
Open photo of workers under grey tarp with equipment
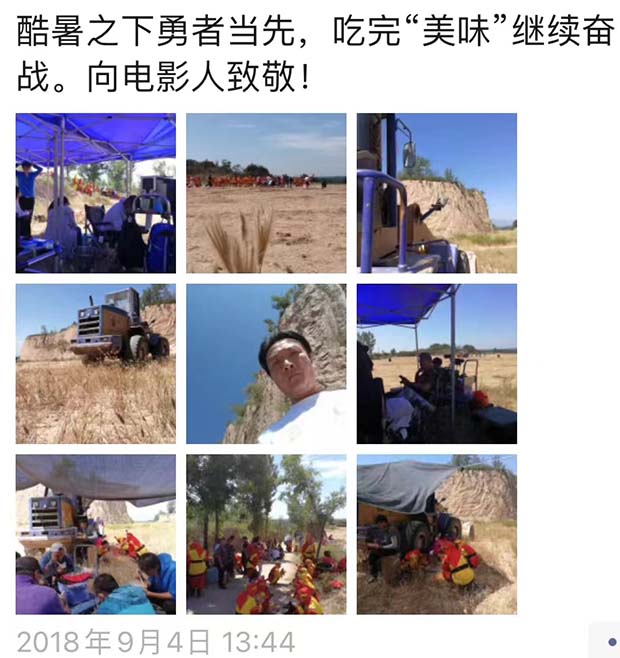coord(96,534)
